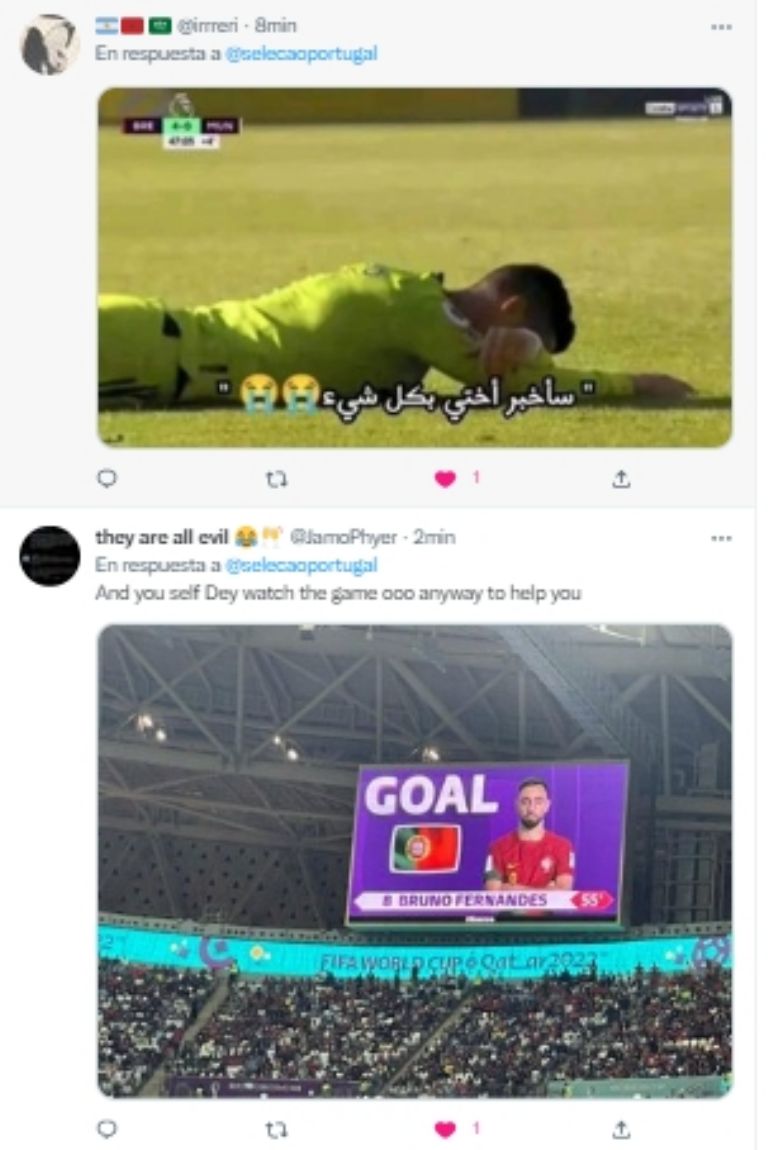This screenshot has height=1150, width=768.
Task: Open @selecaoportugal link in @JamoPhyer's reply
Action: pyautogui.click(x=301, y=565)
